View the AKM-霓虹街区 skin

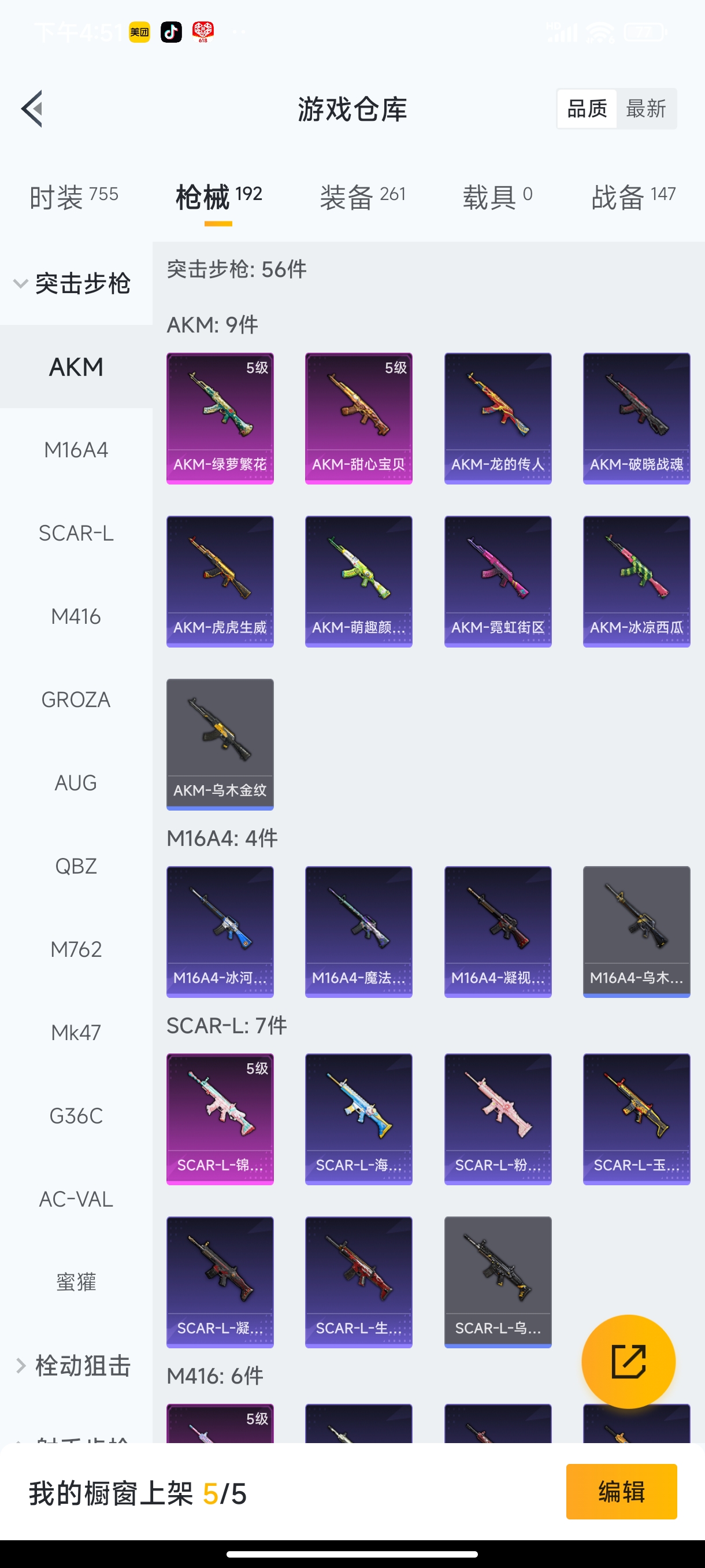tap(498, 581)
